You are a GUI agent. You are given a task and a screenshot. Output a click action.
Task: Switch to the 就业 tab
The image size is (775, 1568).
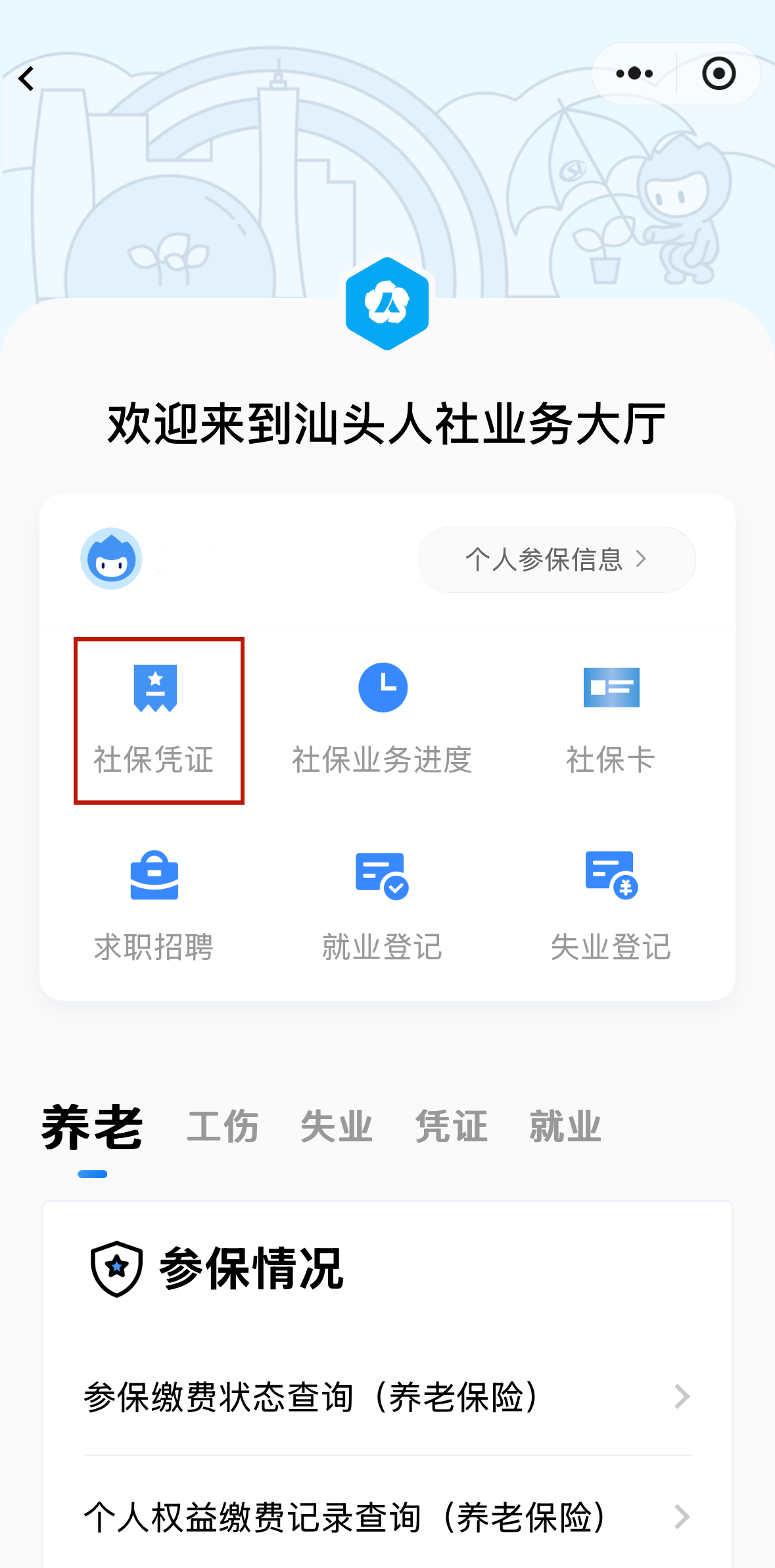click(565, 1128)
